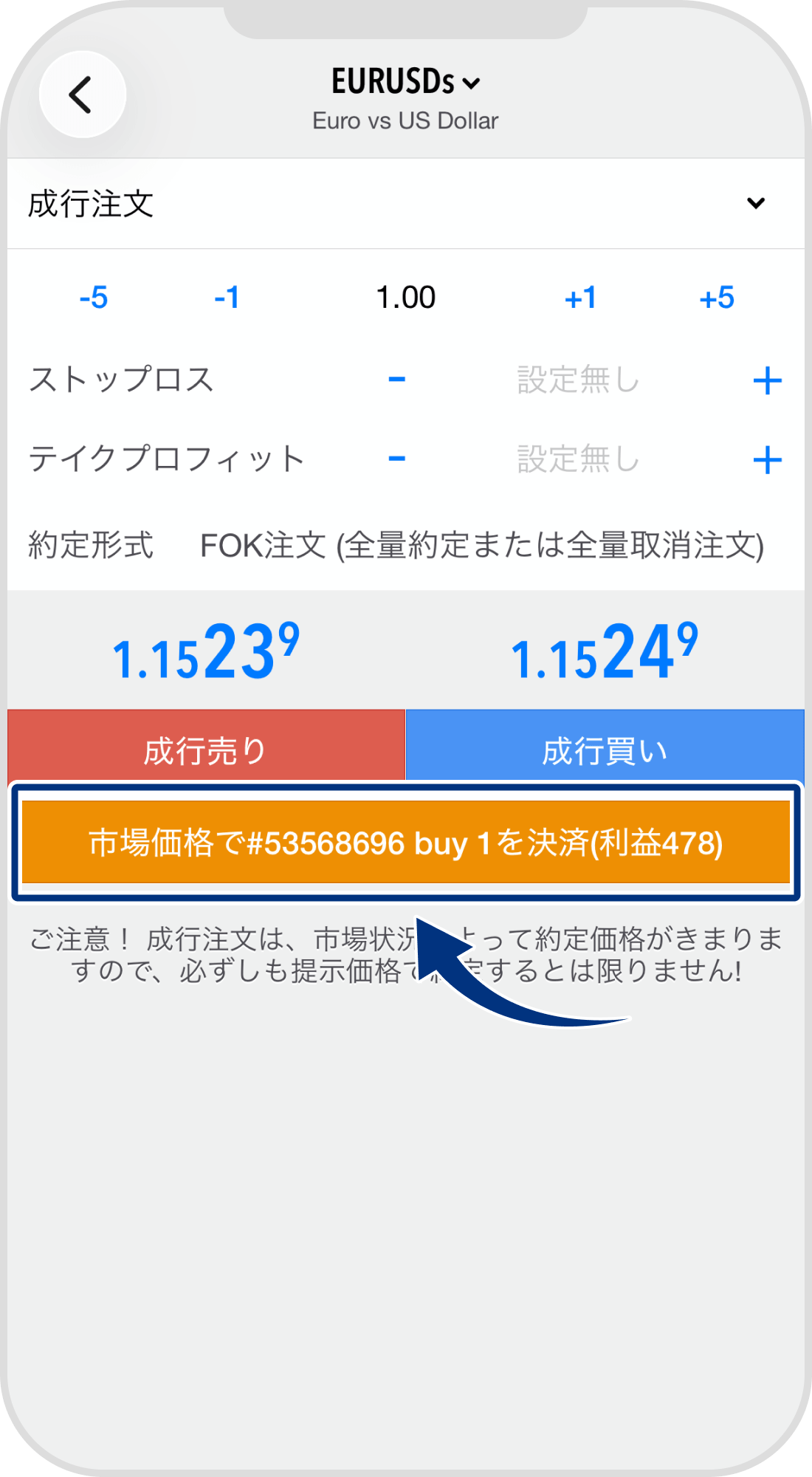Viewport: 812px width, 1477px height.
Task: Select the sell price 1.1523
Action: (207, 653)
